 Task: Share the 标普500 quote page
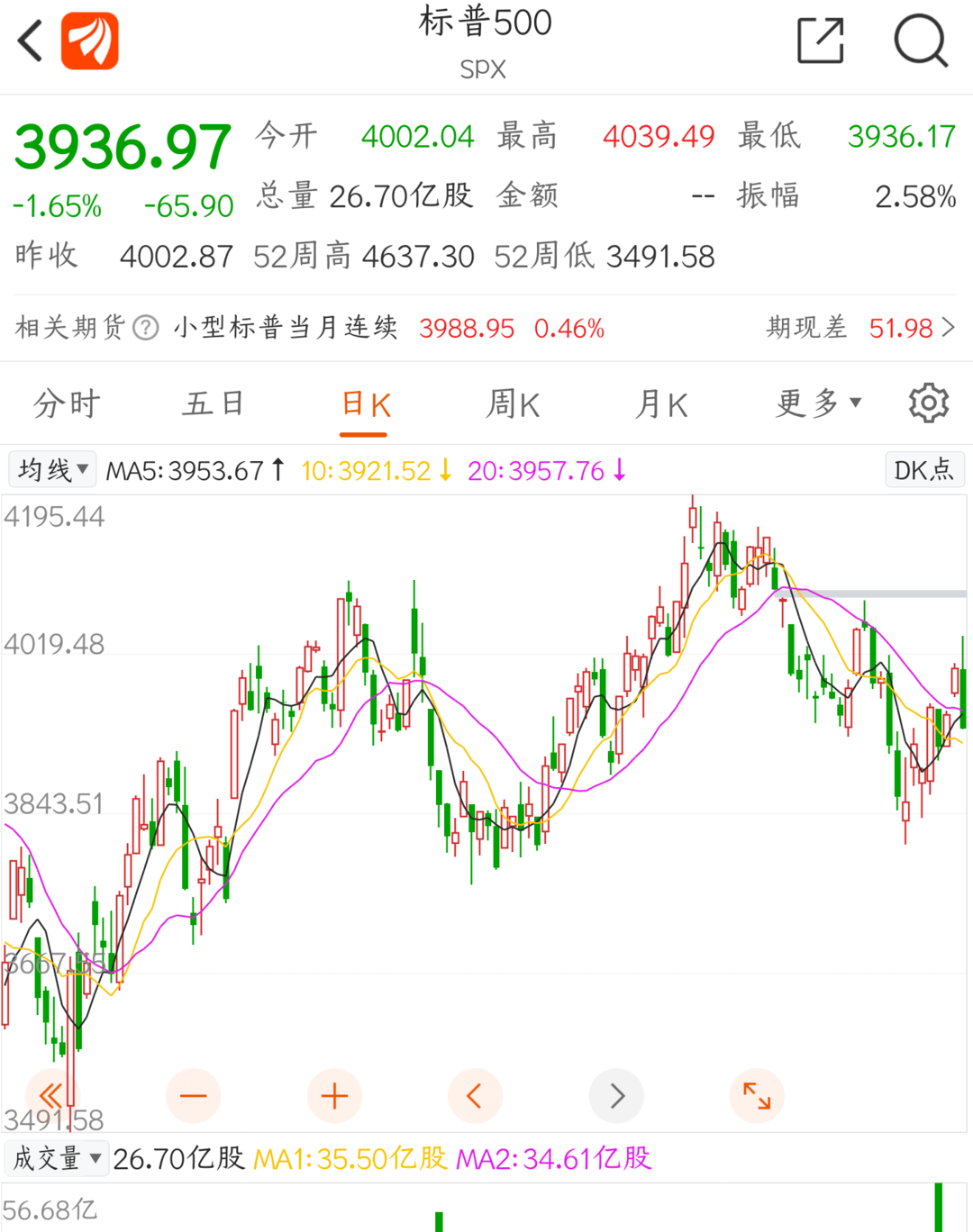click(821, 41)
